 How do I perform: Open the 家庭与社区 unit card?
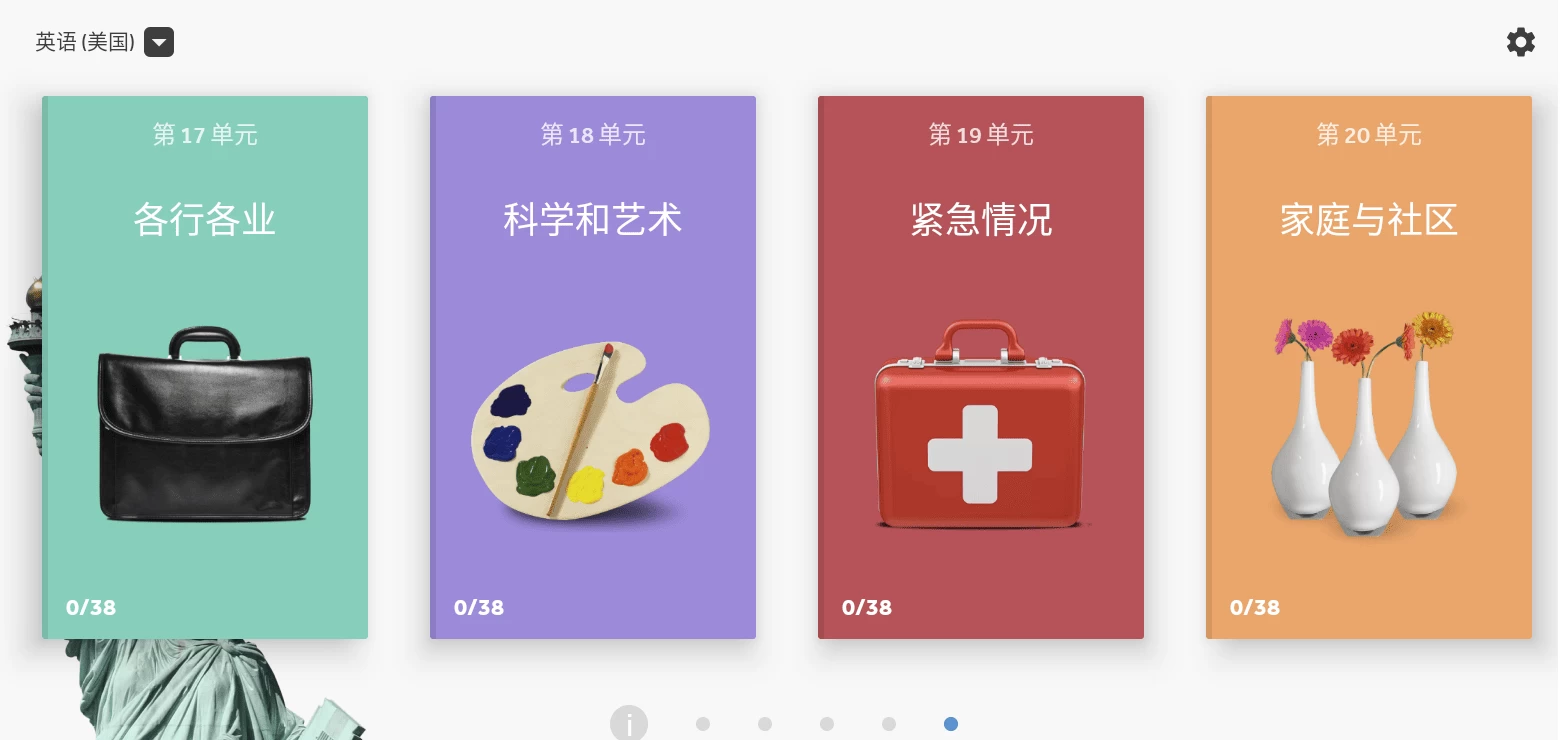[1369, 367]
